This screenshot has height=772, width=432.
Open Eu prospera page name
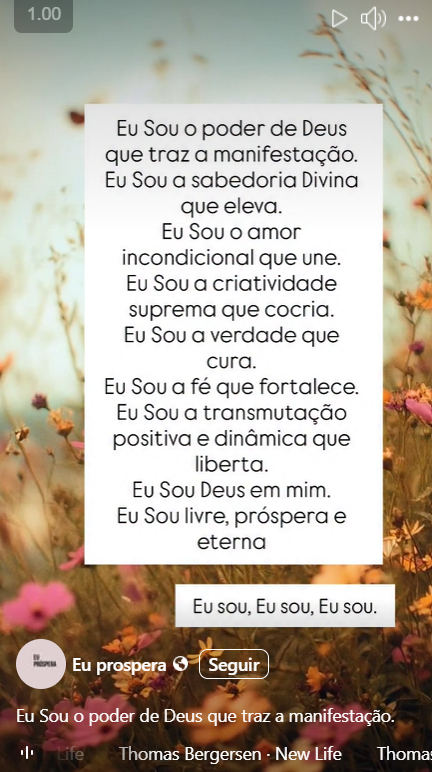point(119,665)
